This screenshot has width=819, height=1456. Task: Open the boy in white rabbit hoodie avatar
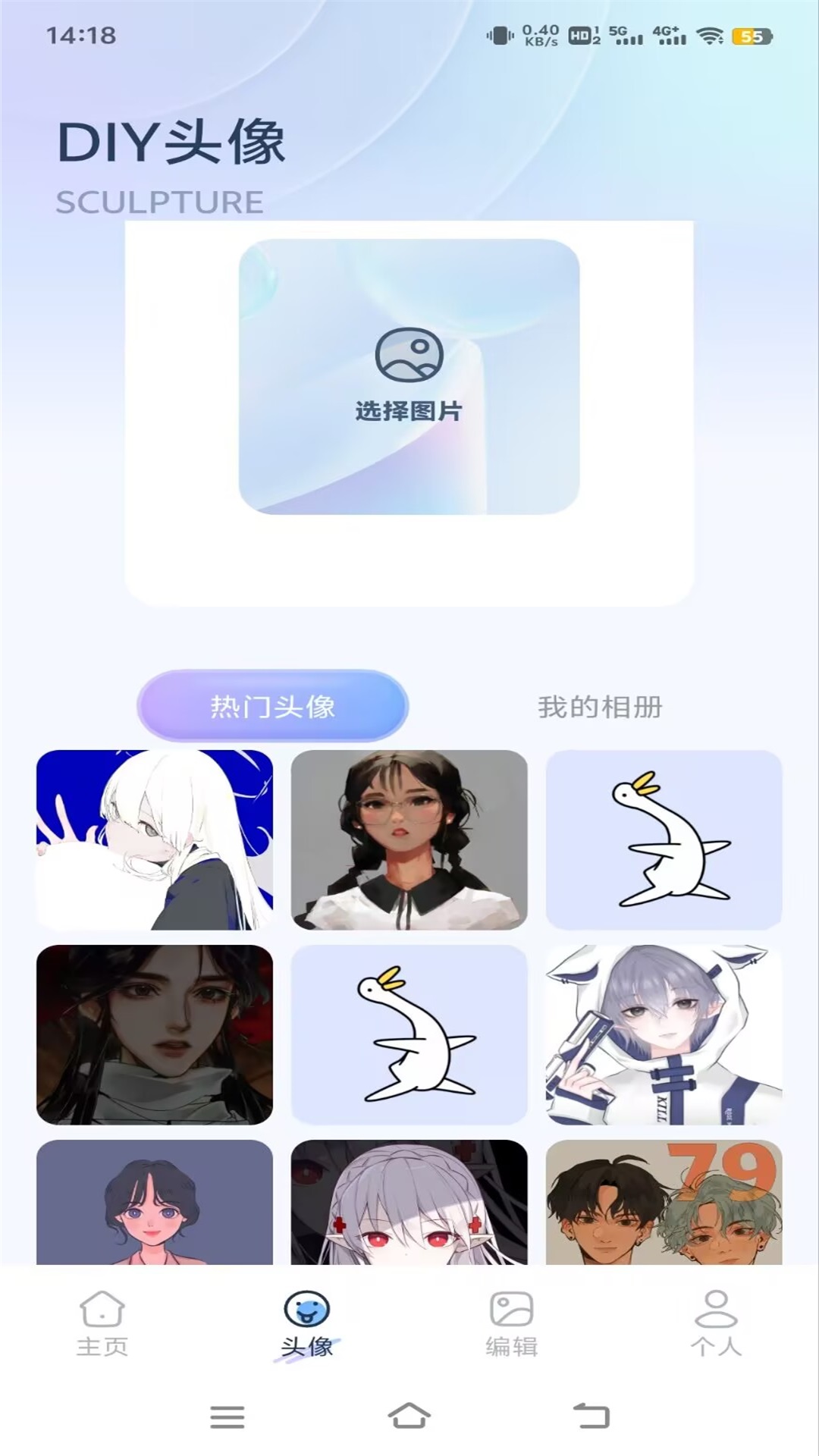[x=664, y=1034]
